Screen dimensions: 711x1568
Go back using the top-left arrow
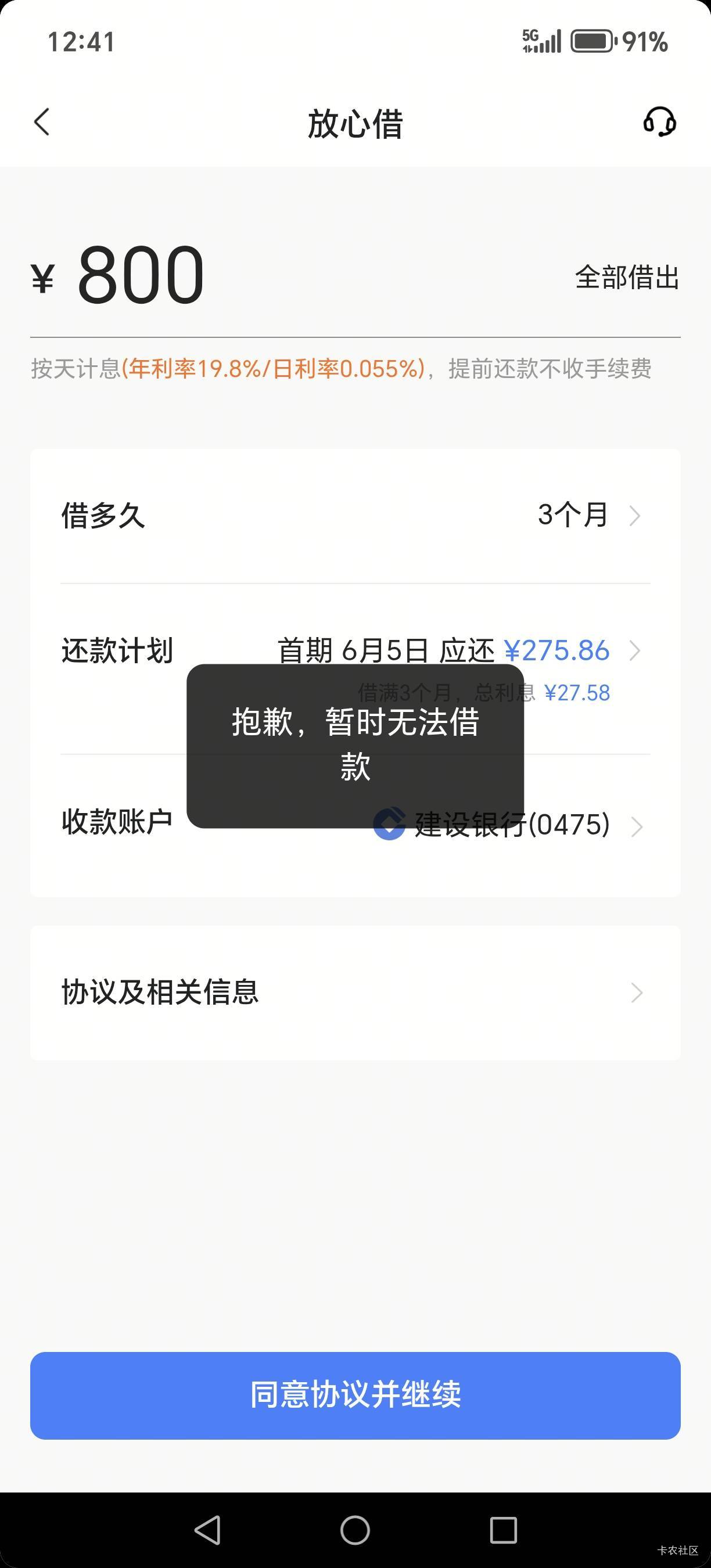(x=41, y=122)
